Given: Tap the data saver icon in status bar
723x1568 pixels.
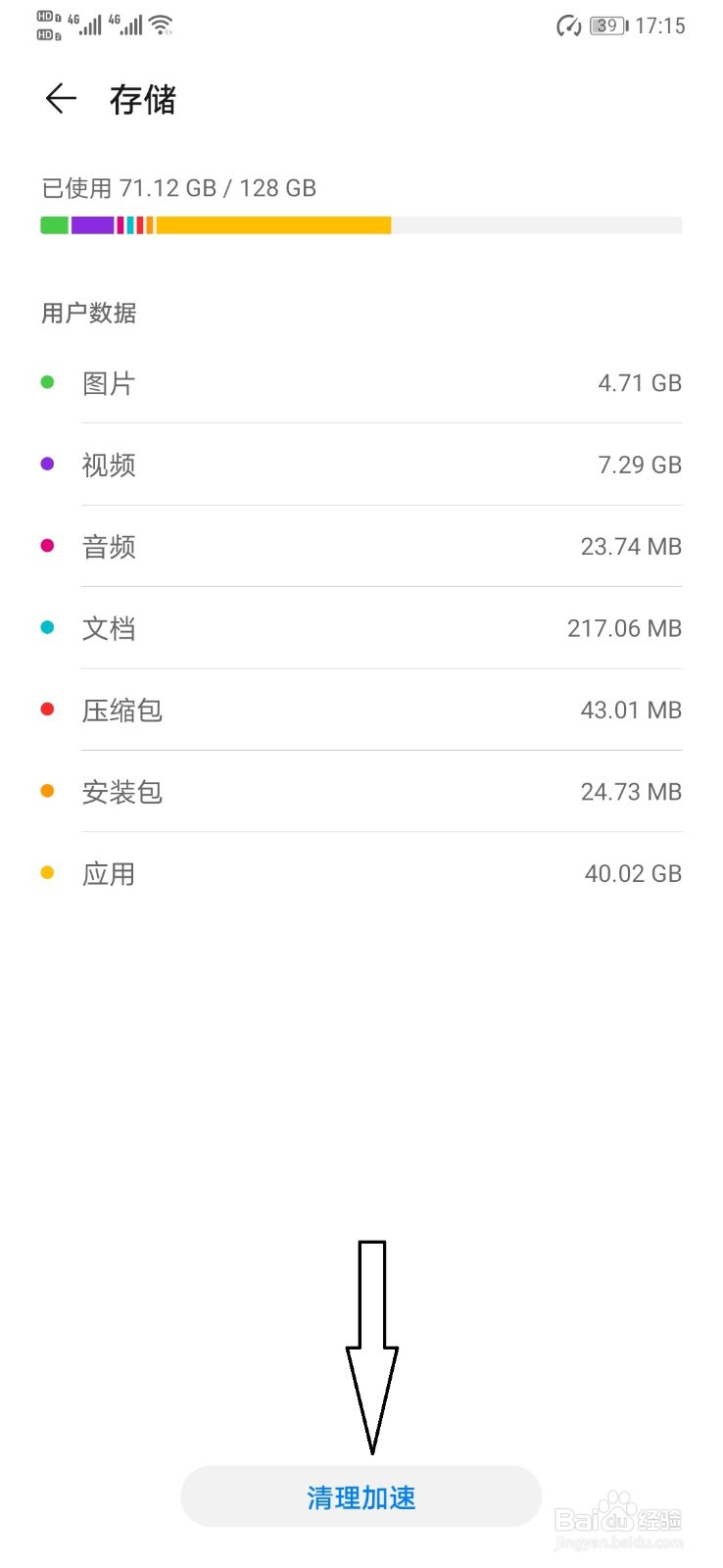Looking at the screenshot, I should (566, 26).
